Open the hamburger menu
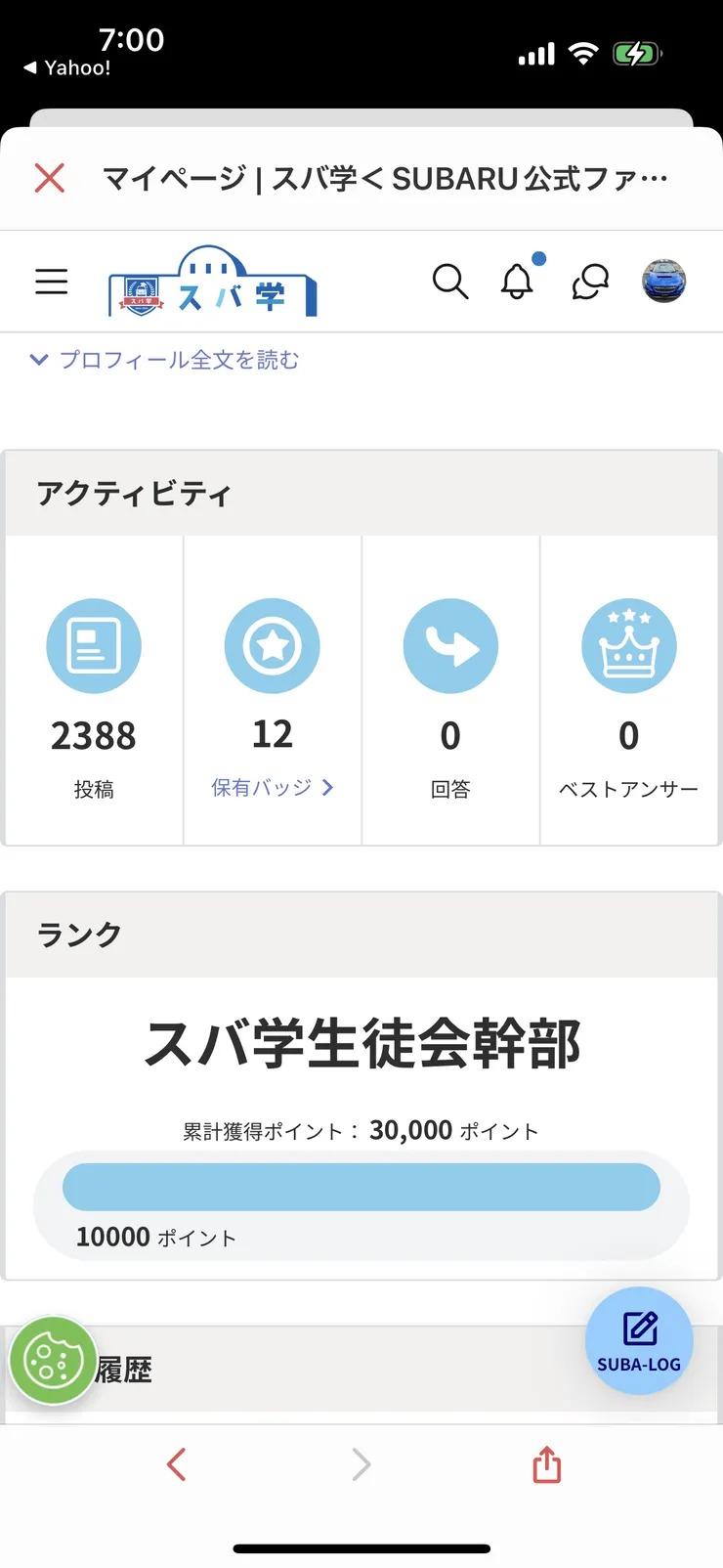The width and height of the screenshot is (723, 1568). (x=51, y=282)
